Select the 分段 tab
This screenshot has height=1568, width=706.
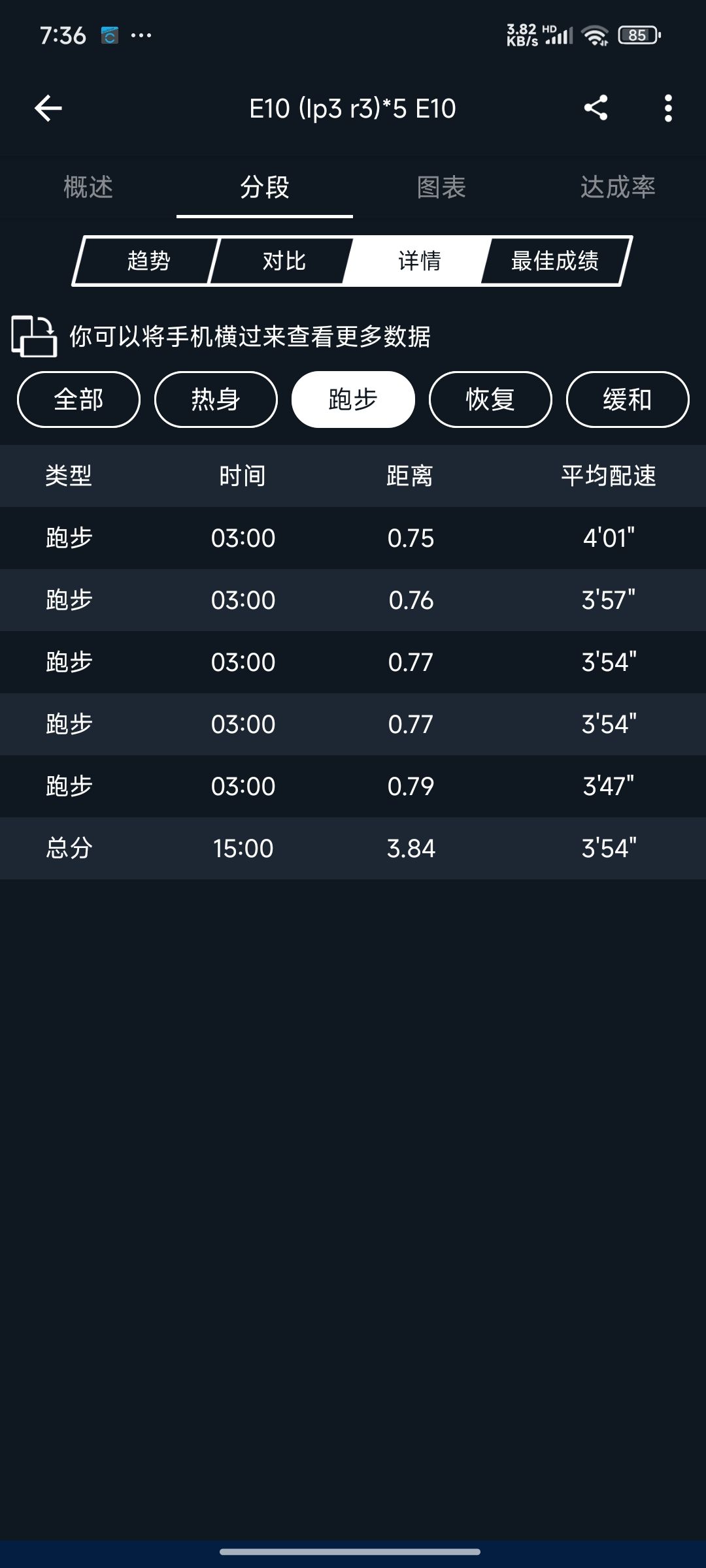point(265,188)
